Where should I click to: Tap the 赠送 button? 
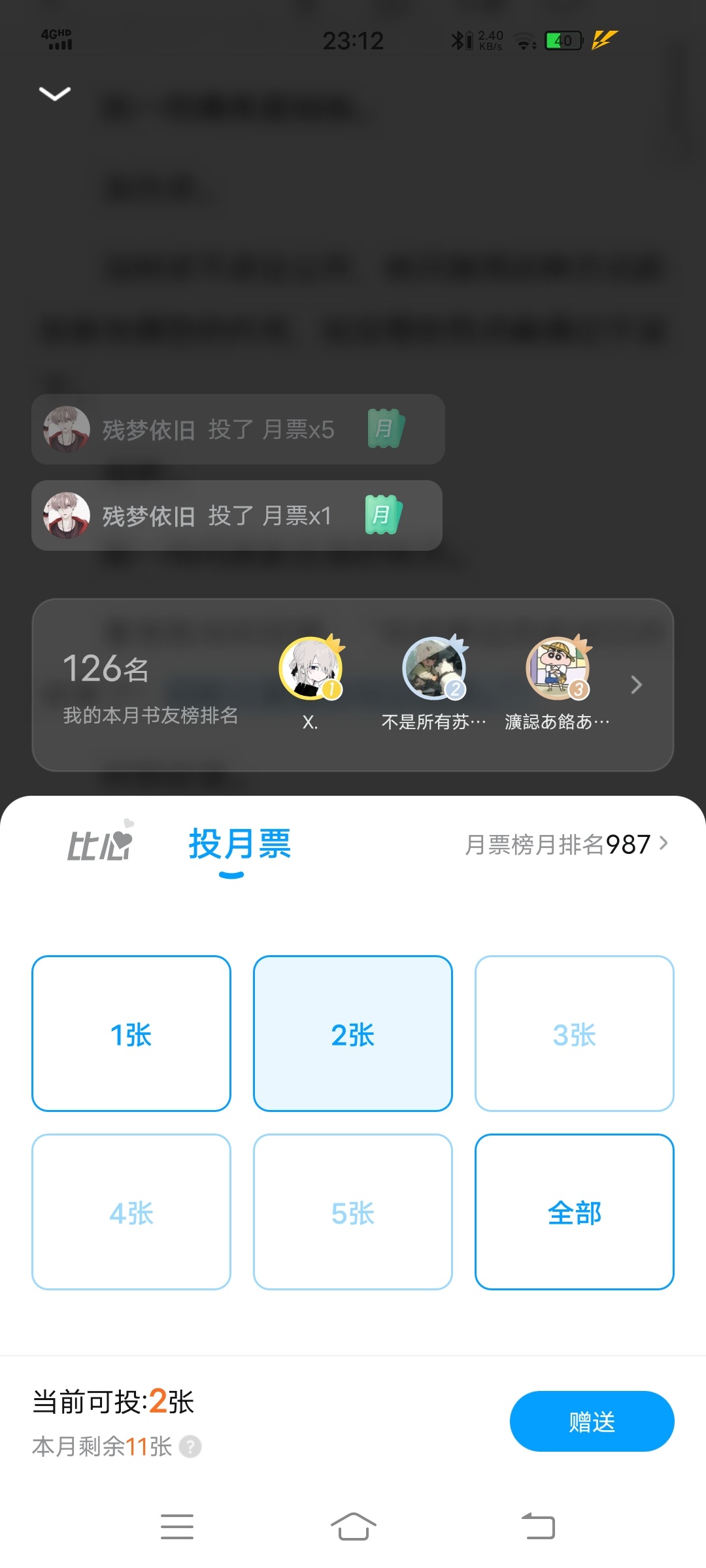click(x=592, y=1422)
